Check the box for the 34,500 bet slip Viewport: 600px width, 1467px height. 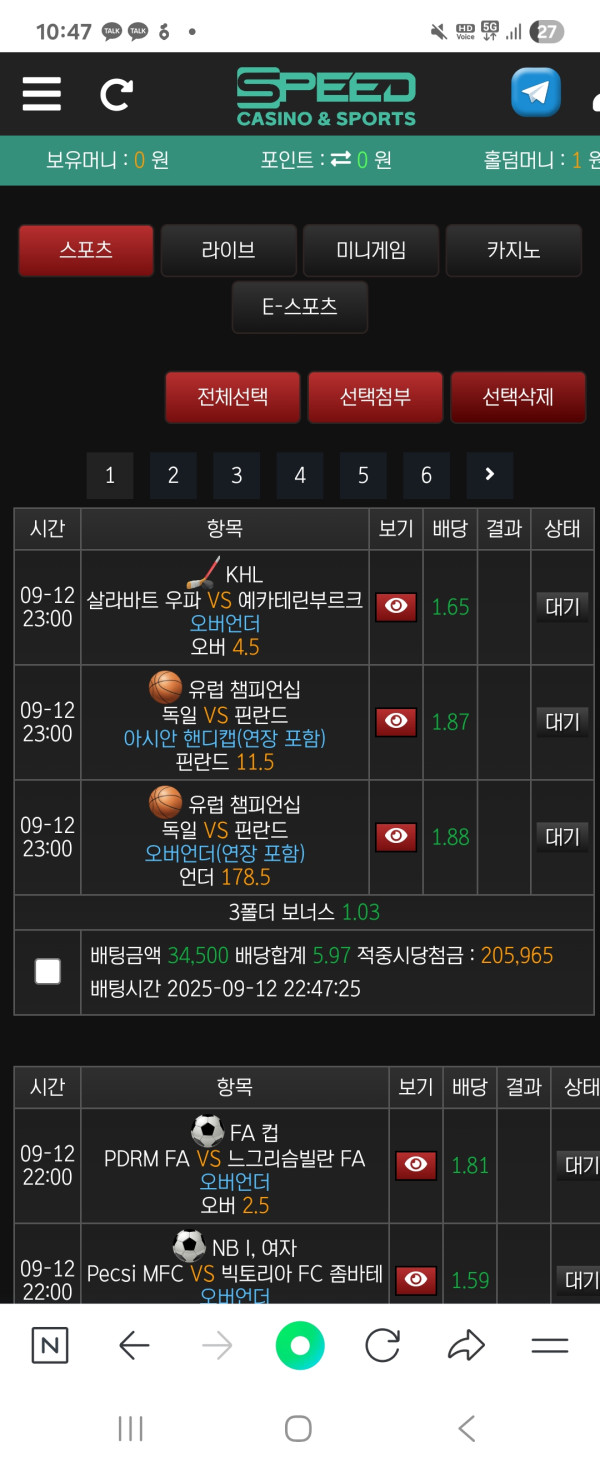(47, 971)
